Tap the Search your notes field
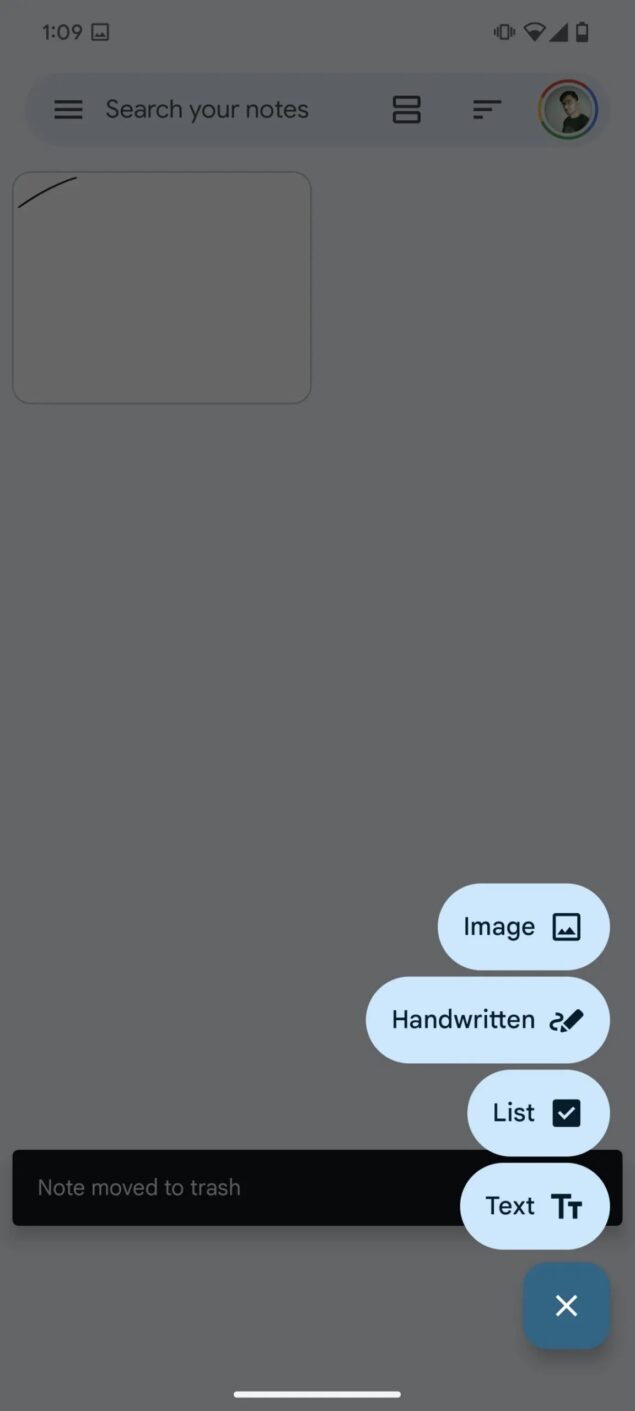Image resolution: width=635 pixels, height=1411 pixels. tap(207, 110)
